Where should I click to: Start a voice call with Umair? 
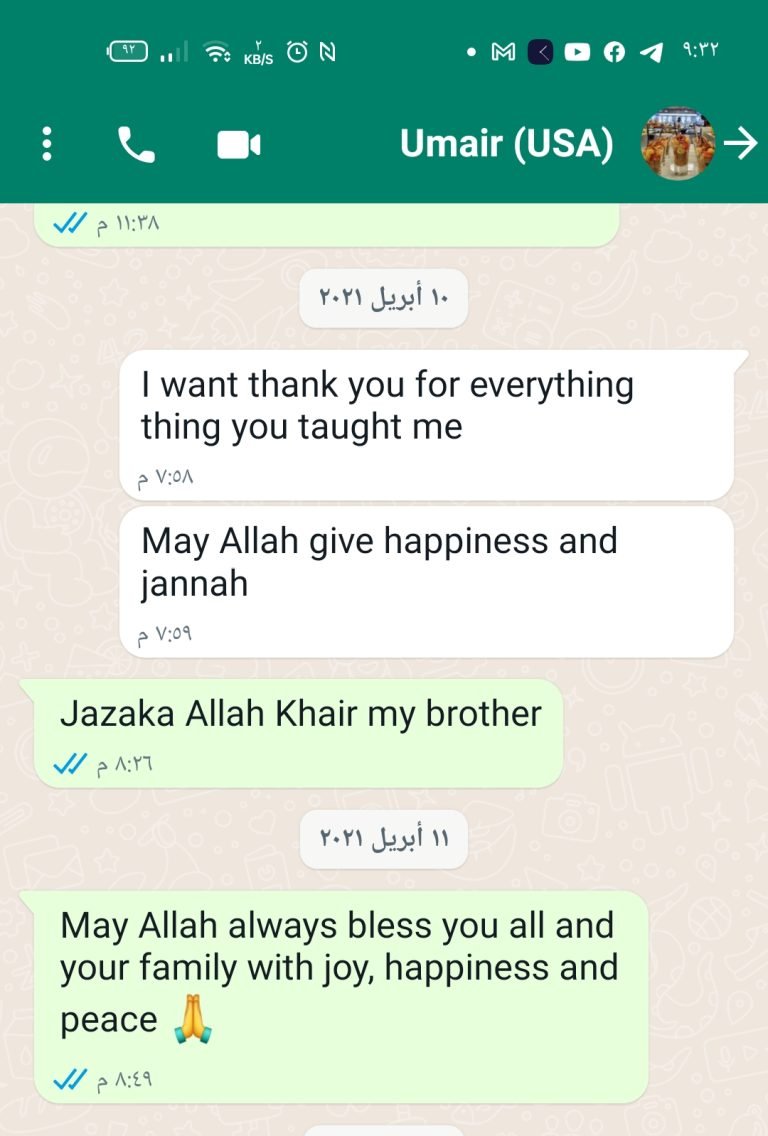pos(135,143)
